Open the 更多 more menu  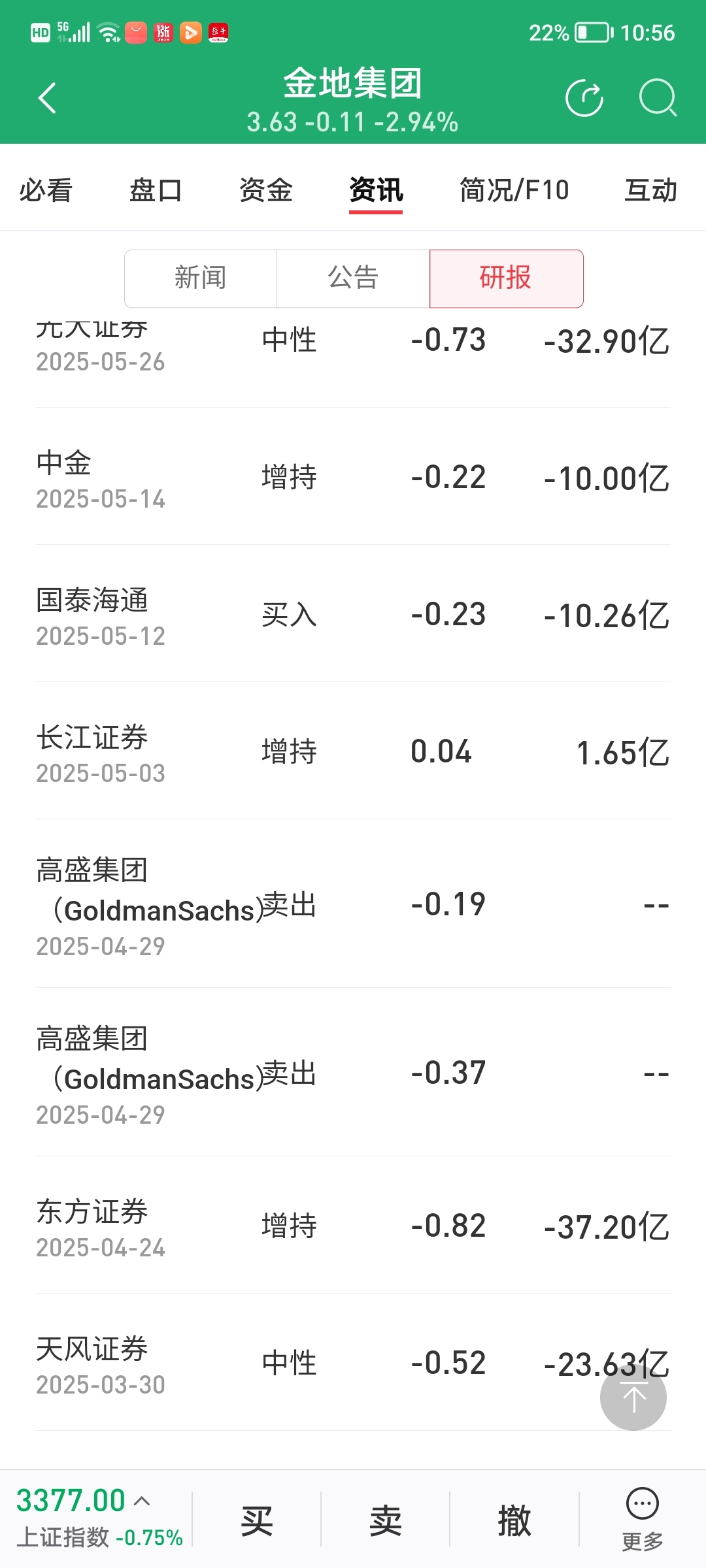click(x=643, y=1520)
